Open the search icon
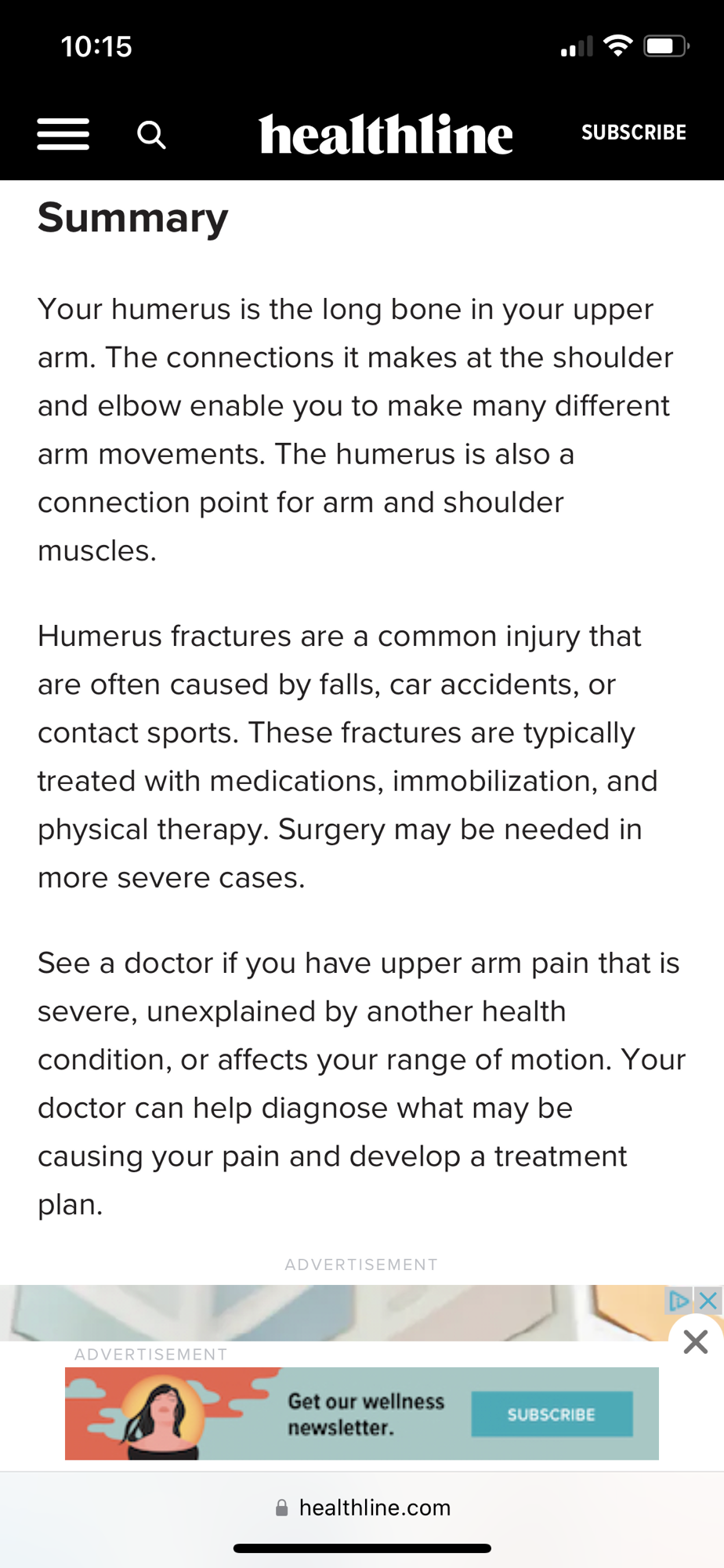Image resolution: width=724 pixels, height=1568 pixels. coord(151,135)
